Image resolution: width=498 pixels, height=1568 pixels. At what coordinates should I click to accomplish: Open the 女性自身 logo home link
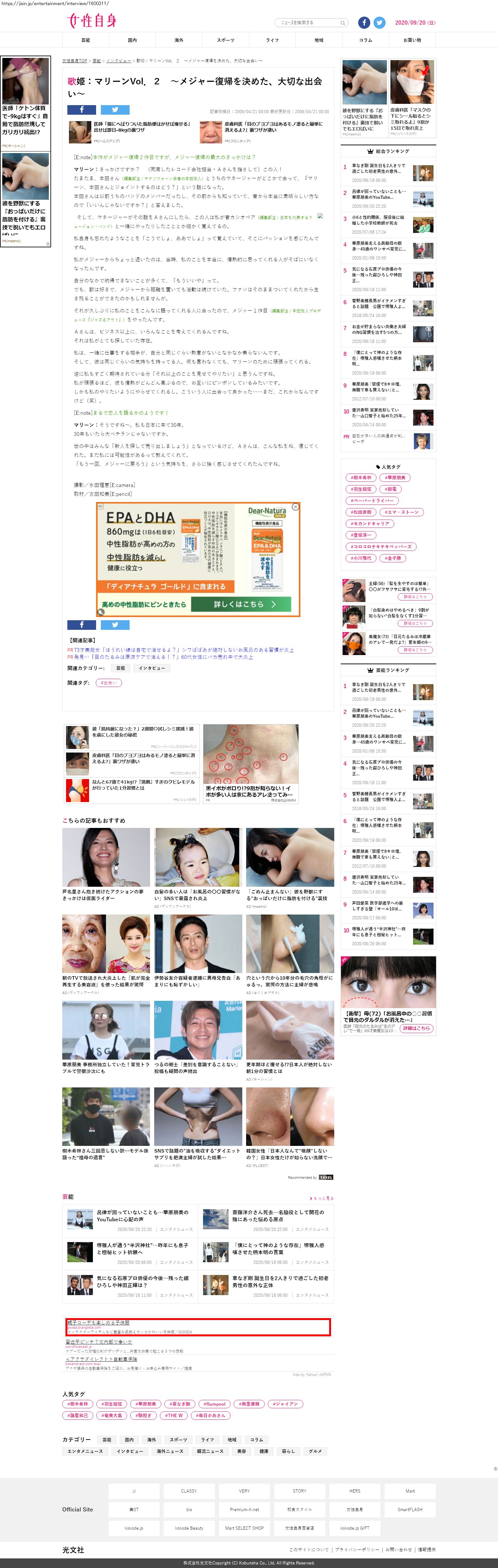click(x=92, y=21)
